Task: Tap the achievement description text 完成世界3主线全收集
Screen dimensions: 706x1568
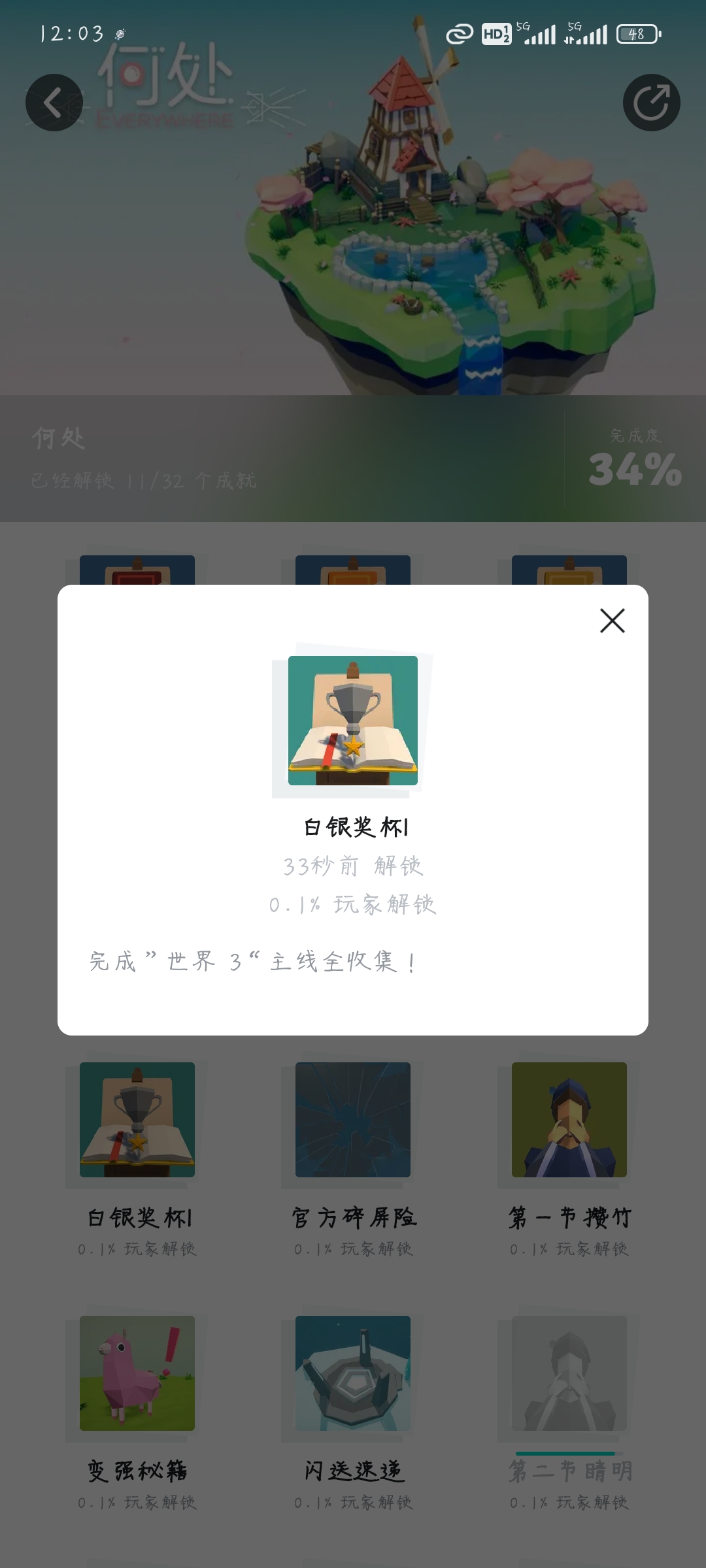Action: (x=250, y=960)
